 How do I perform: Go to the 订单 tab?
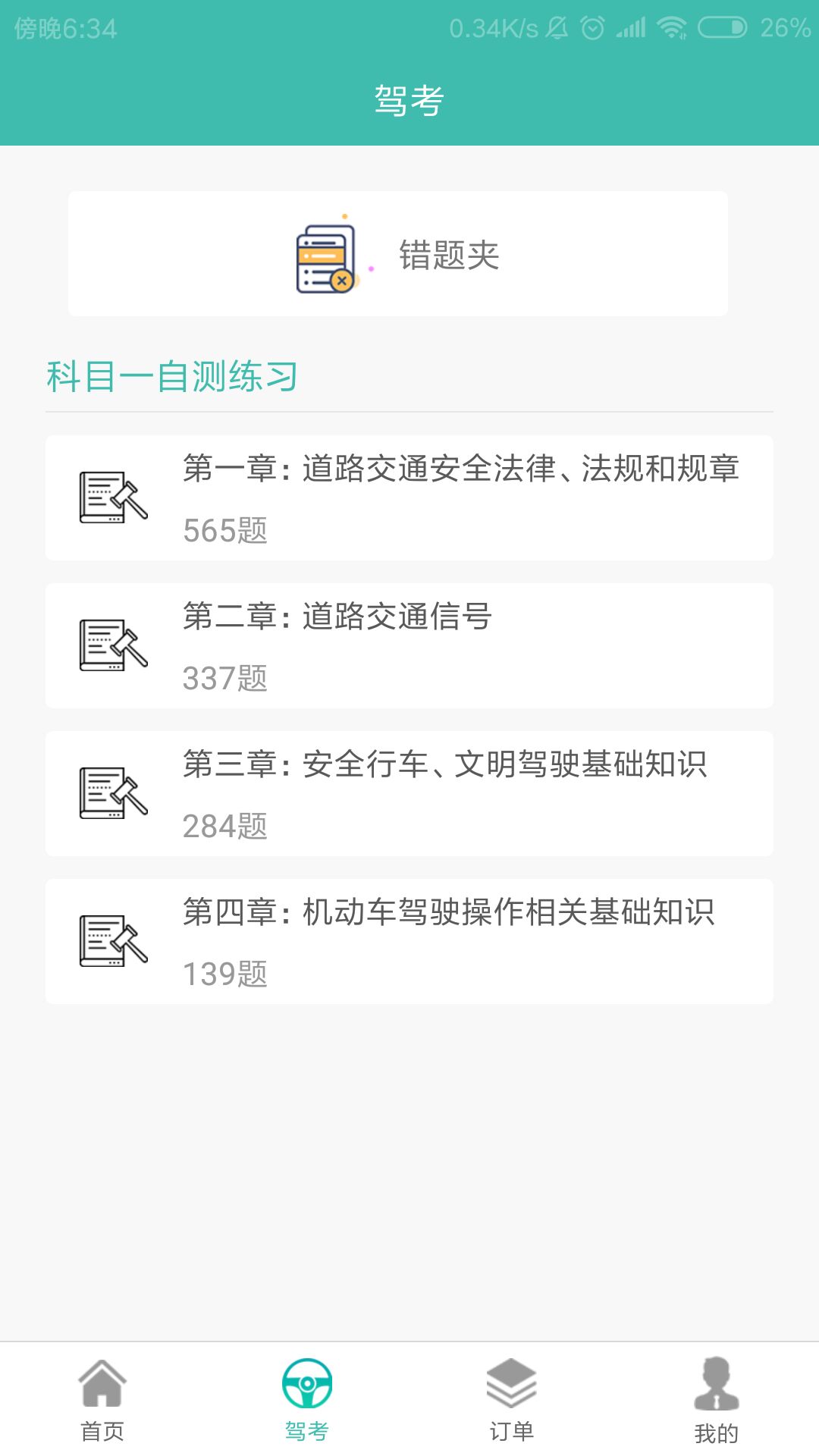coord(512,1400)
